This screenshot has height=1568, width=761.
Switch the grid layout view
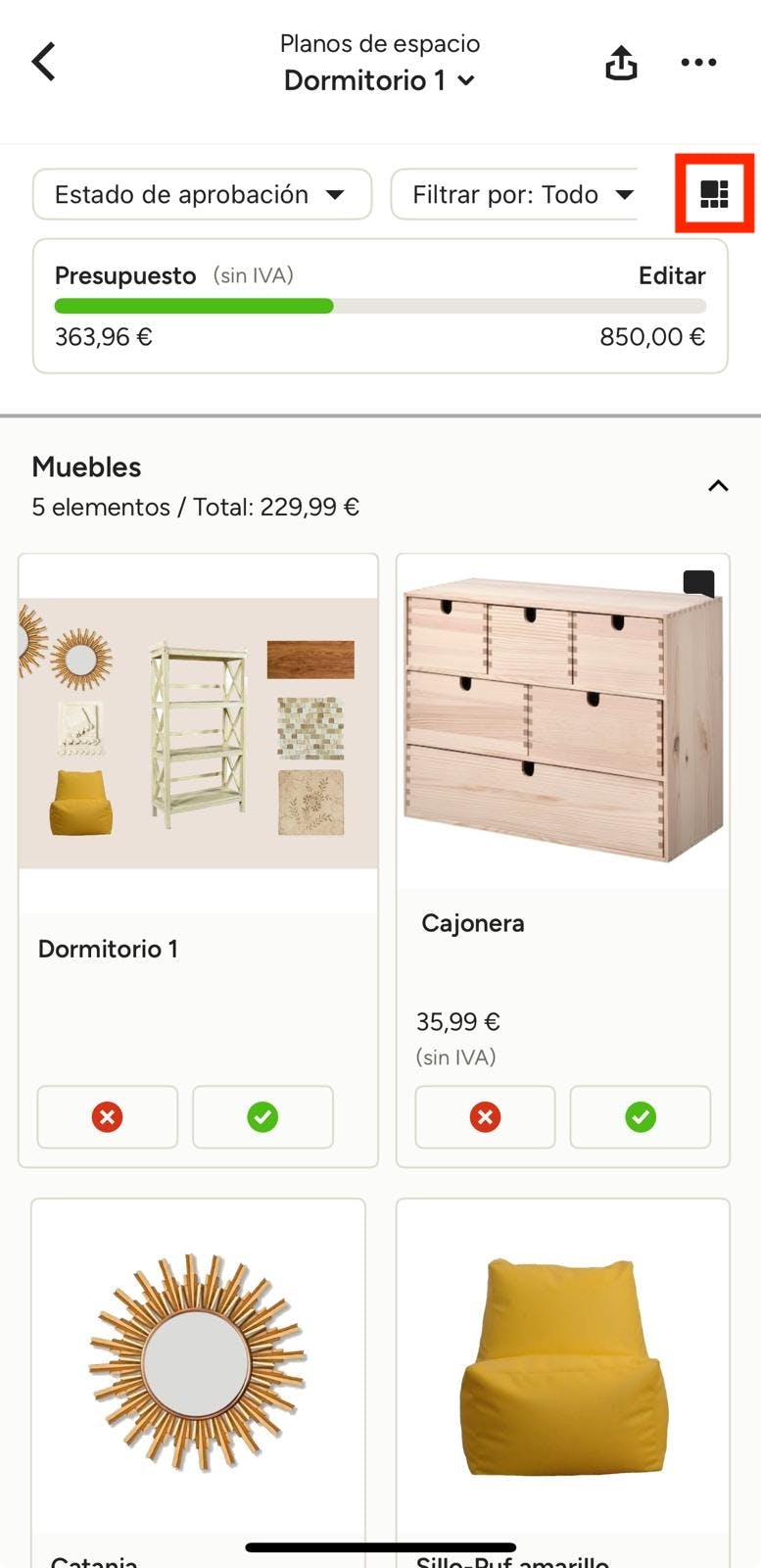point(714,194)
